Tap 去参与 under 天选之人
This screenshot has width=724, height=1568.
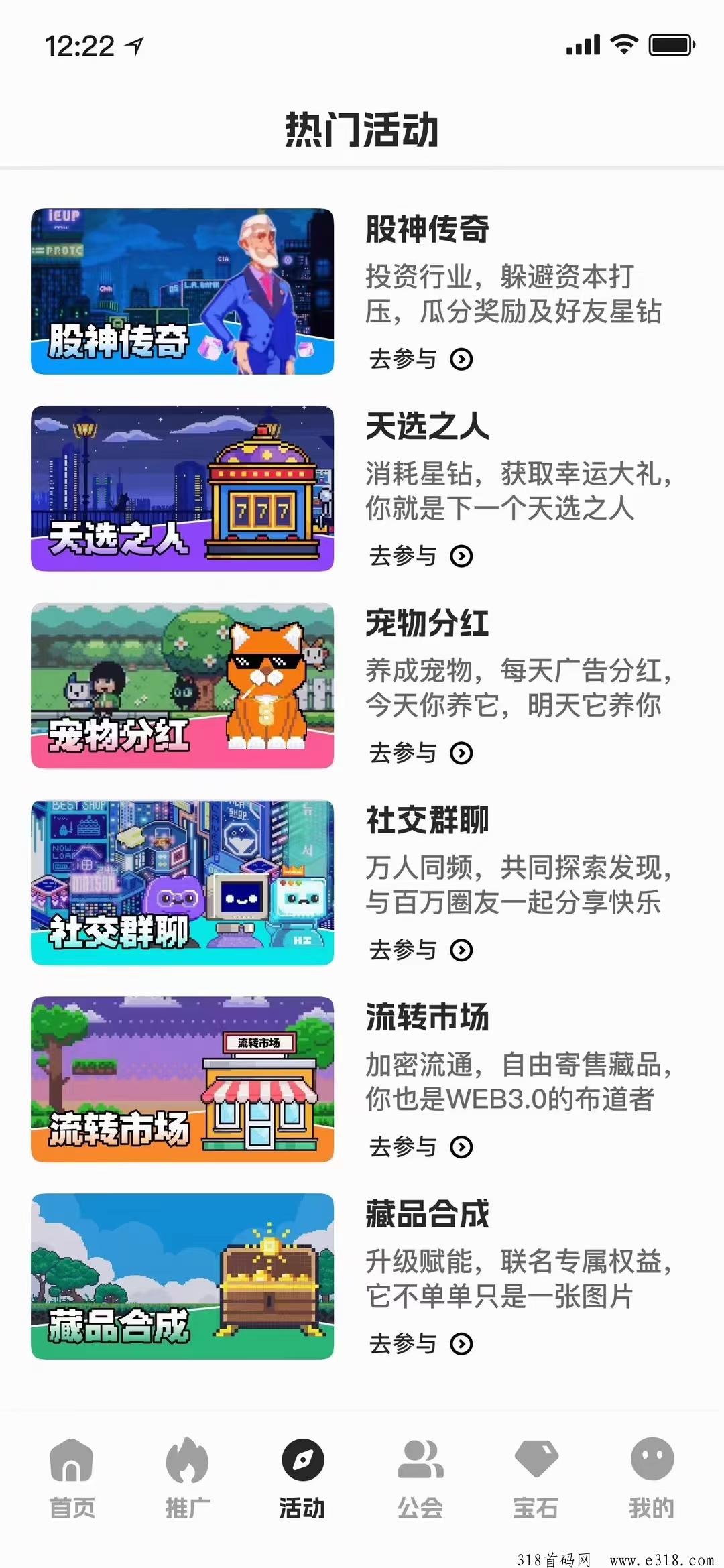coord(421,556)
